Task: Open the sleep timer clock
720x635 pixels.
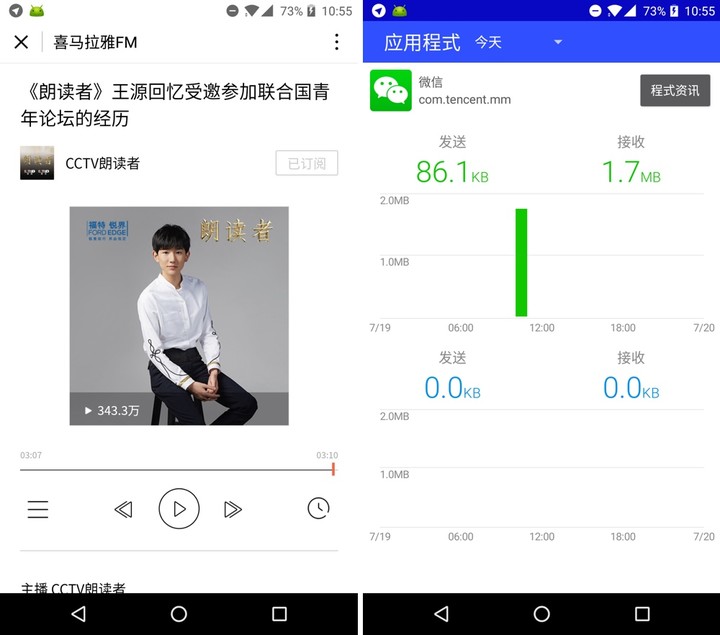Action: point(318,508)
